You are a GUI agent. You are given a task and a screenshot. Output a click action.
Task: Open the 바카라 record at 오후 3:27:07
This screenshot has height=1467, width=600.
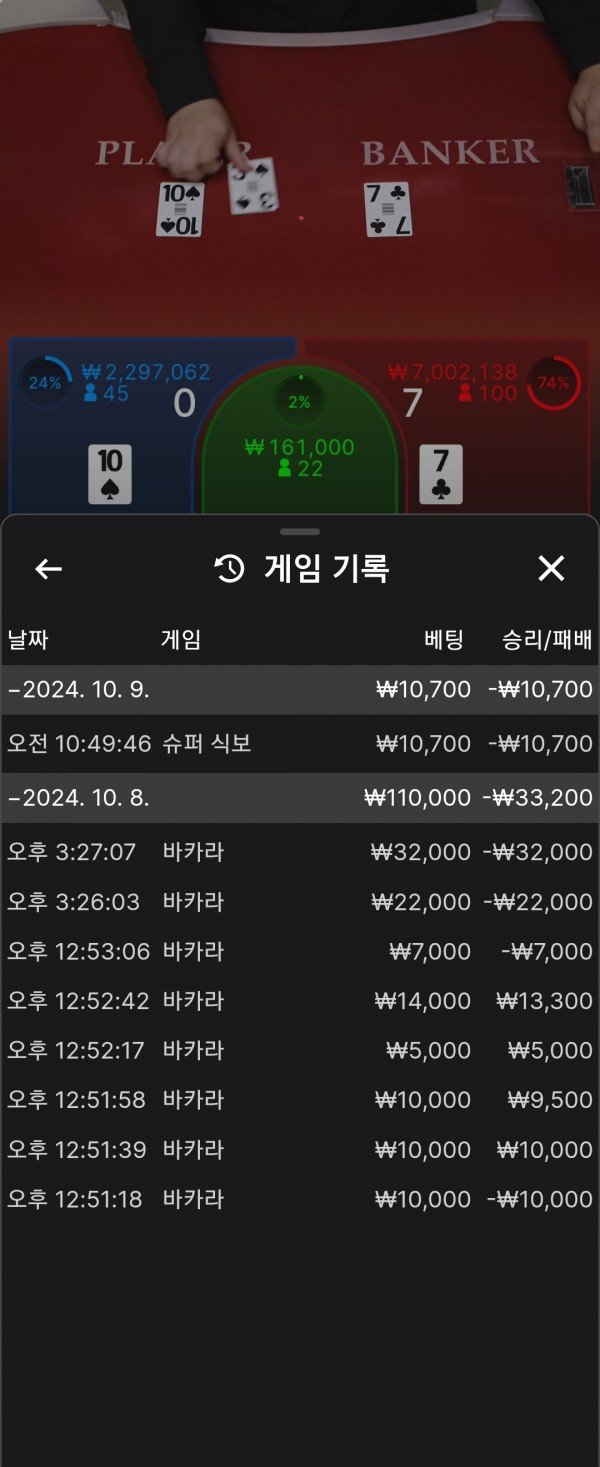[x=300, y=852]
